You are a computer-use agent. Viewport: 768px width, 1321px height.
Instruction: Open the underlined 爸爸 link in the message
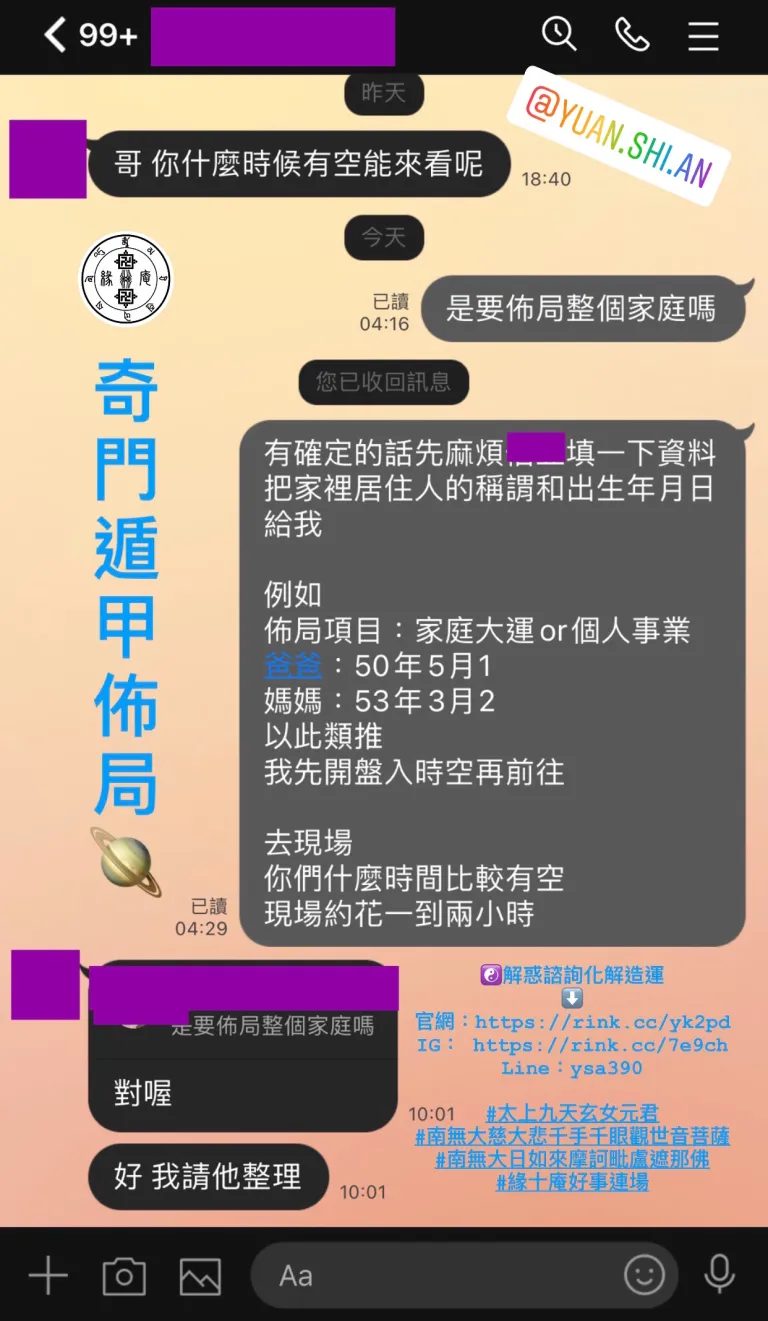tap(293, 666)
